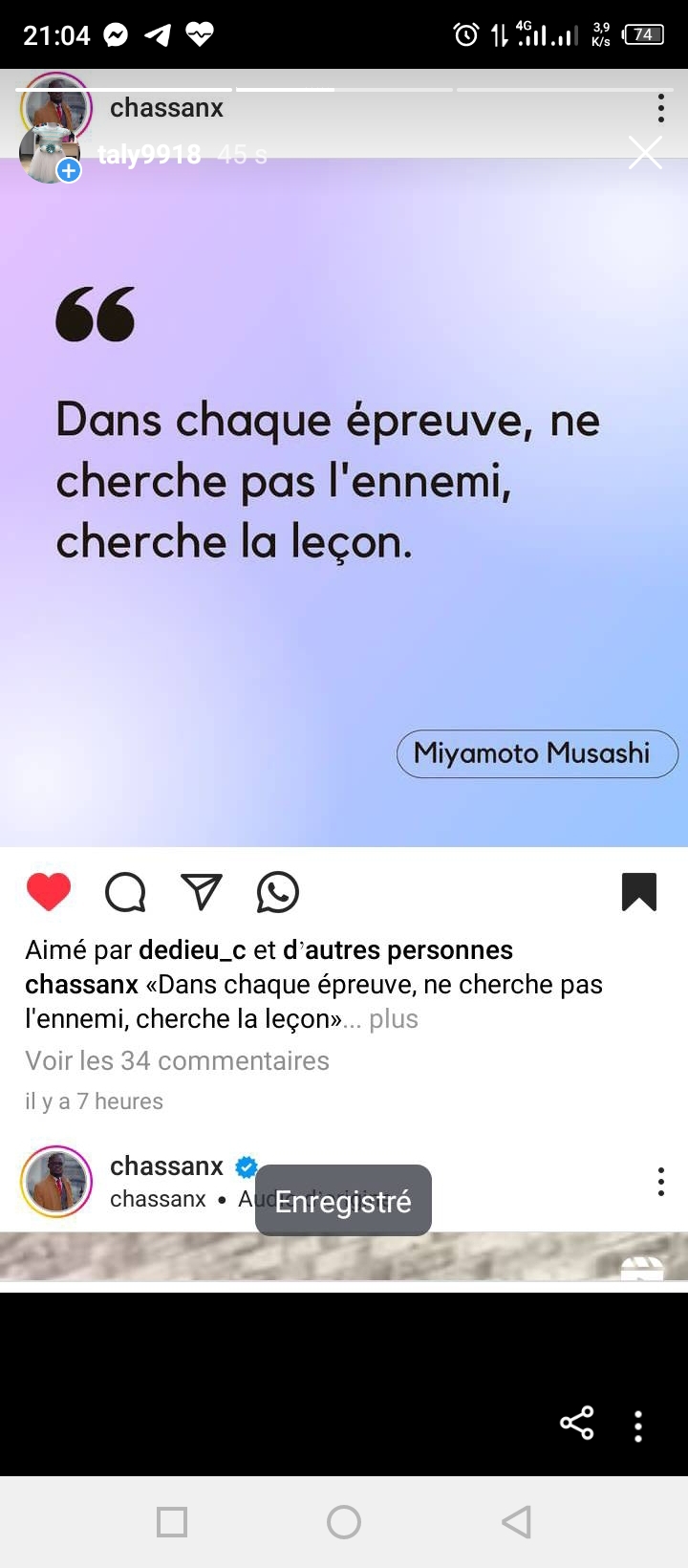Return to the home screen
The height and width of the screenshot is (1568, 688).
point(344,1521)
